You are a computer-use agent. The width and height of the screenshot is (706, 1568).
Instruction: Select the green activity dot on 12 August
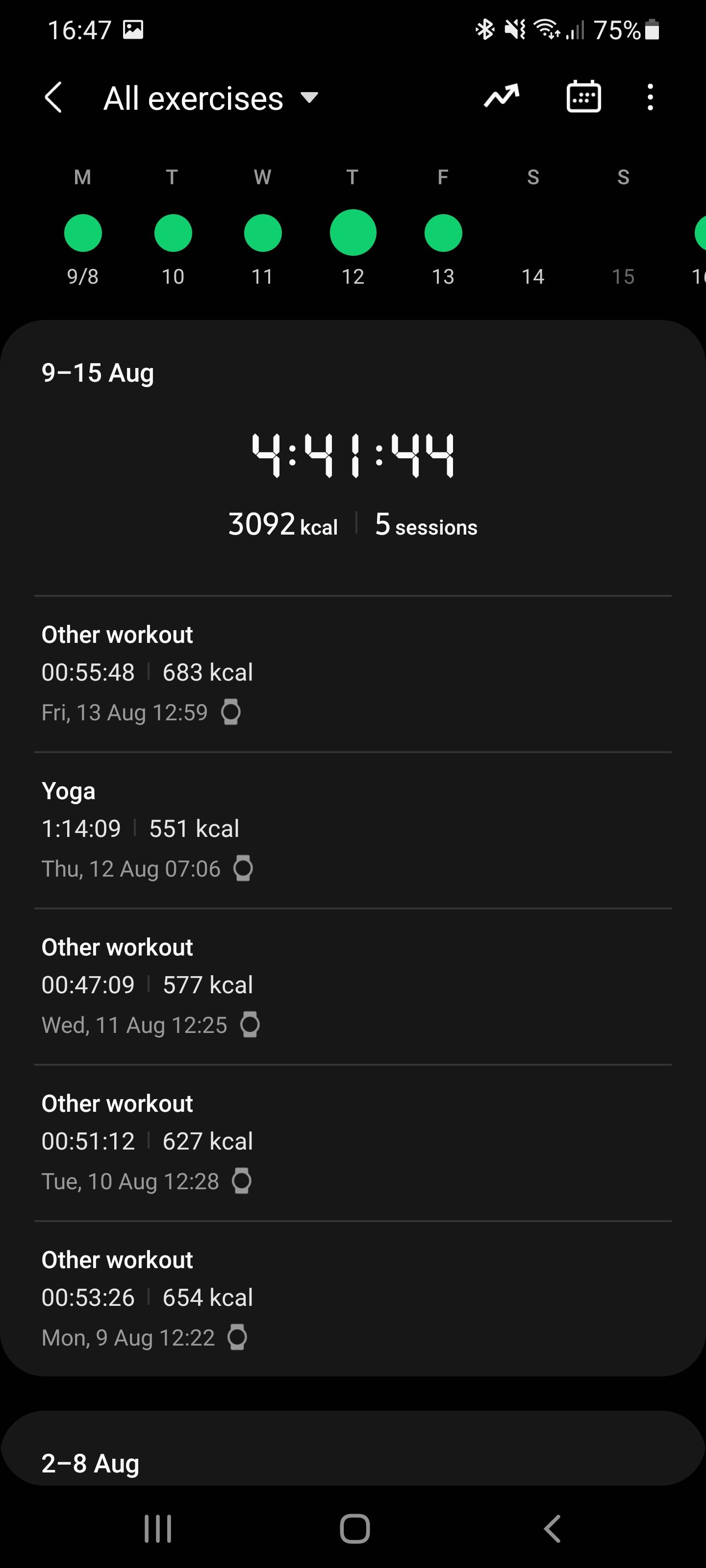pyautogui.click(x=353, y=232)
